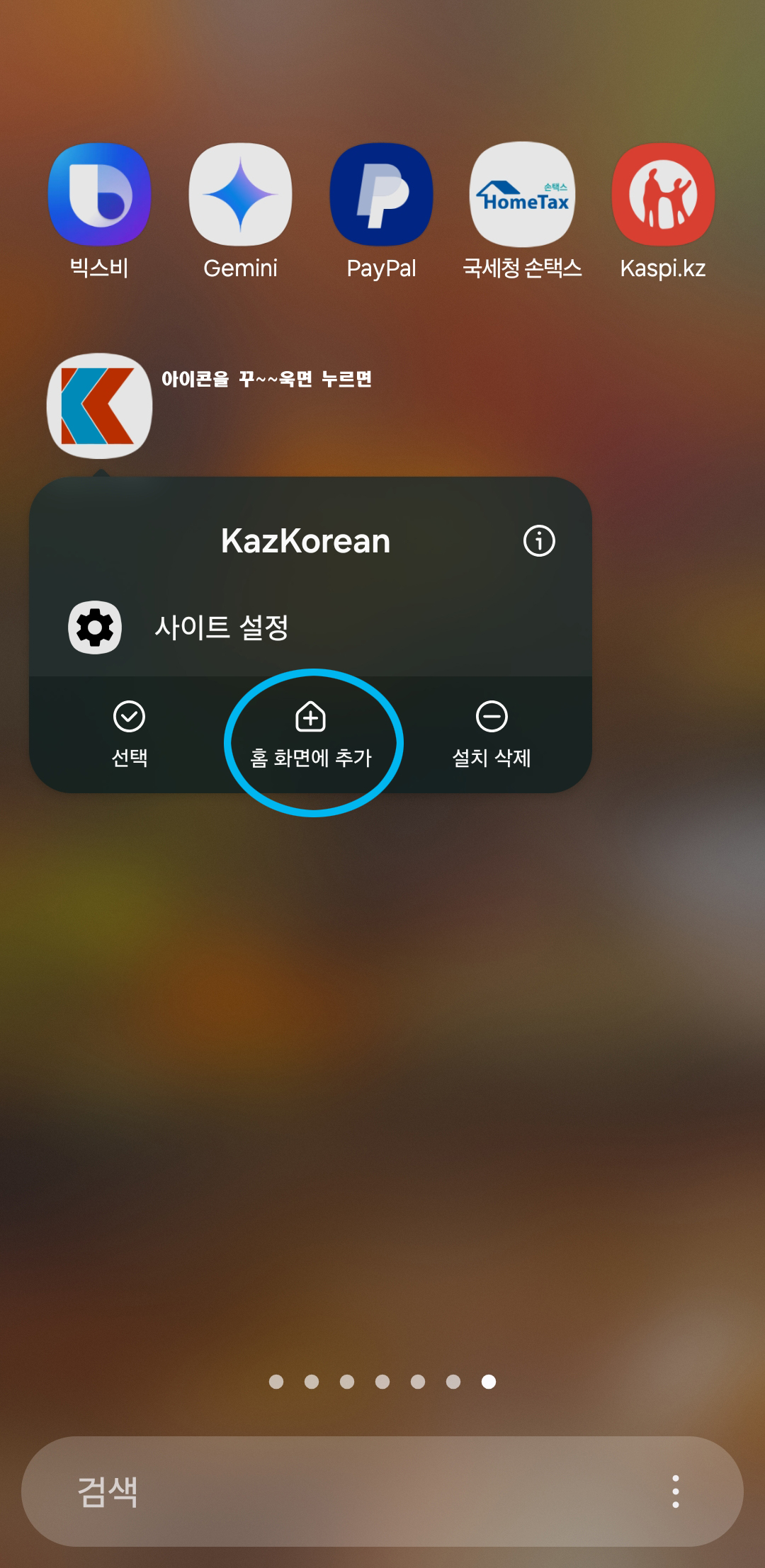Launch the Gemini app
This screenshot has height=1568, width=765.
[240, 195]
